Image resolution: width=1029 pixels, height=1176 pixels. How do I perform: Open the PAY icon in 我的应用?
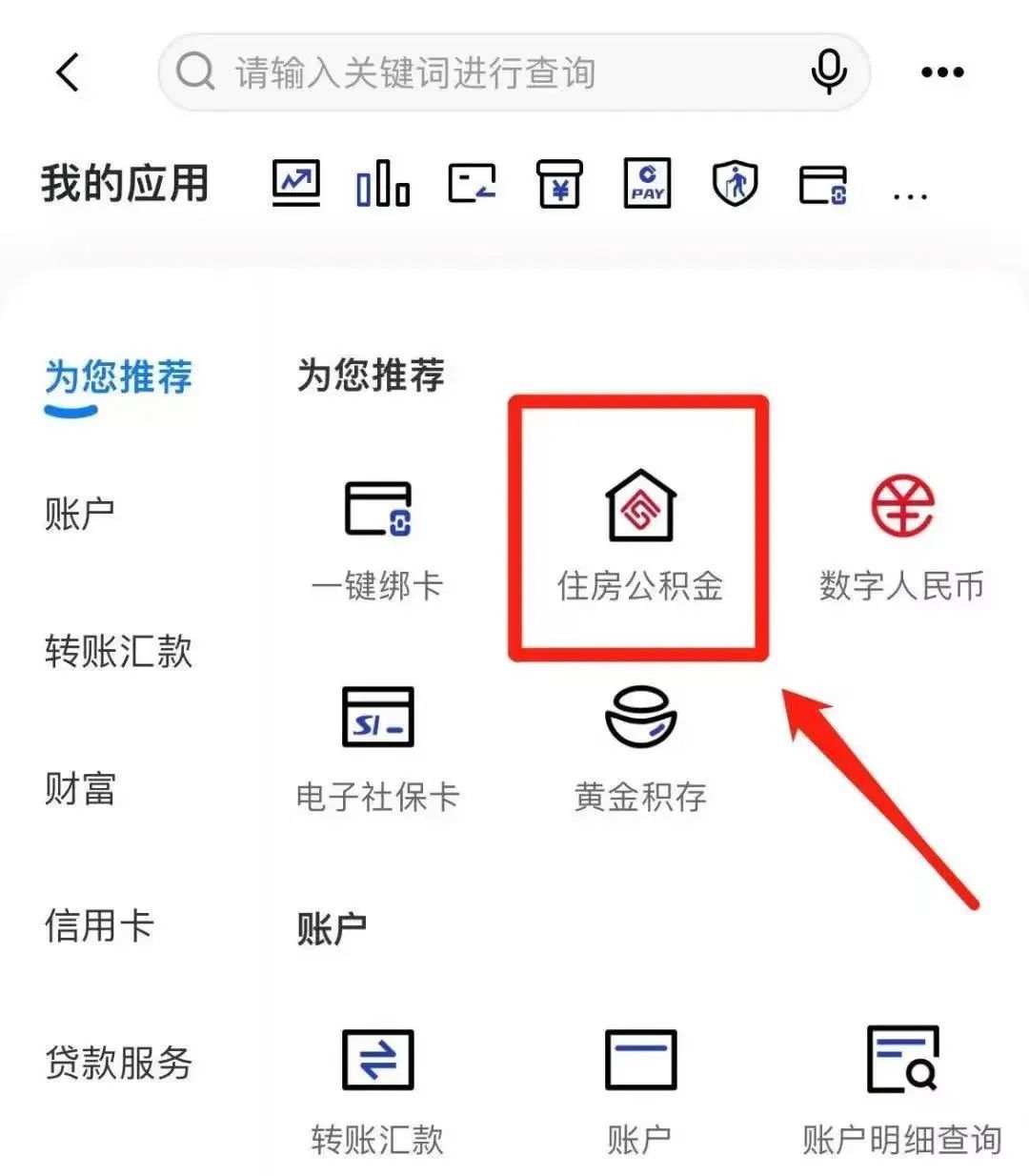tap(647, 184)
